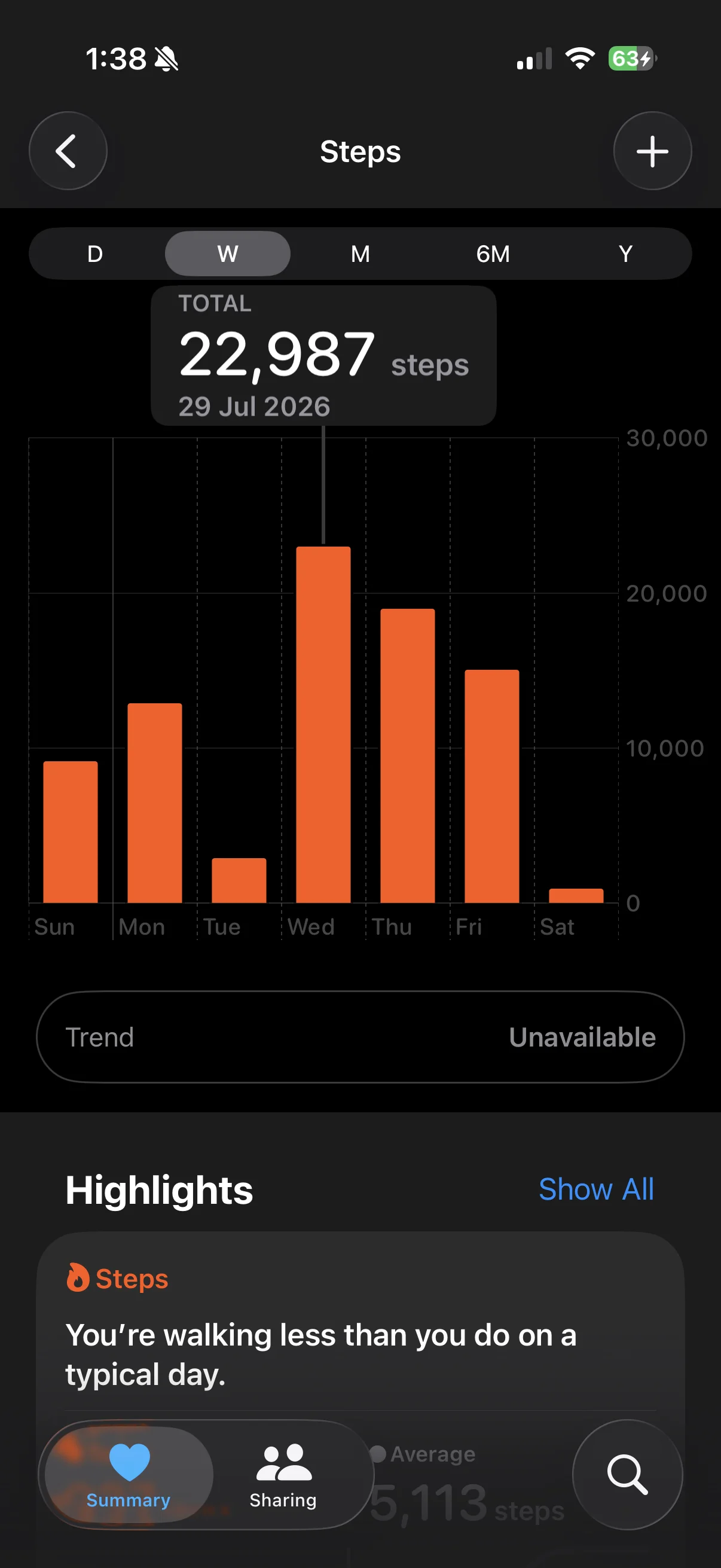
Task: Select the week view (W)
Action: [x=228, y=254]
